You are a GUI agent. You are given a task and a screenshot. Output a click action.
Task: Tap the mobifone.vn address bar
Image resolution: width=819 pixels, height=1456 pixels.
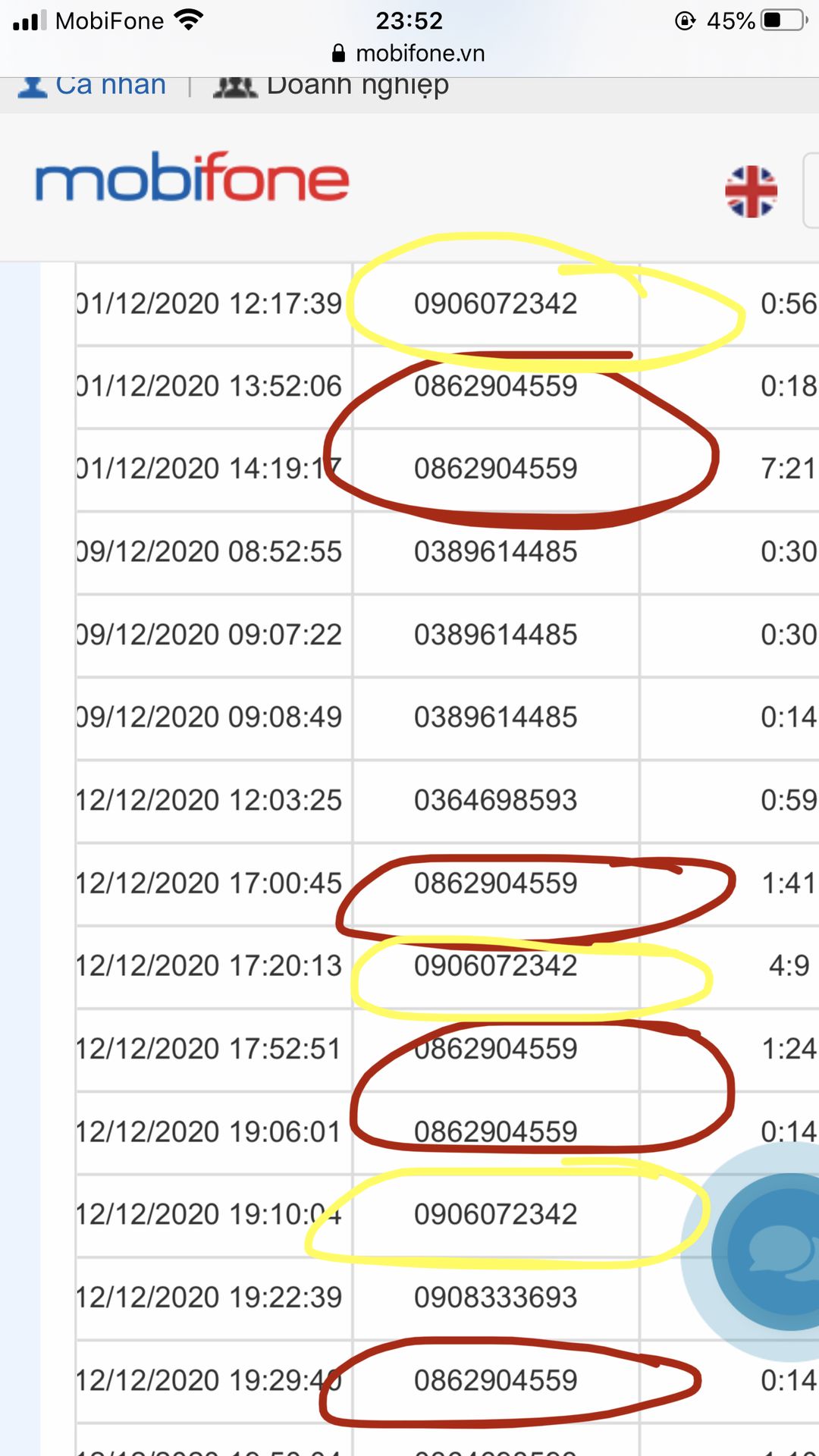point(409,53)
